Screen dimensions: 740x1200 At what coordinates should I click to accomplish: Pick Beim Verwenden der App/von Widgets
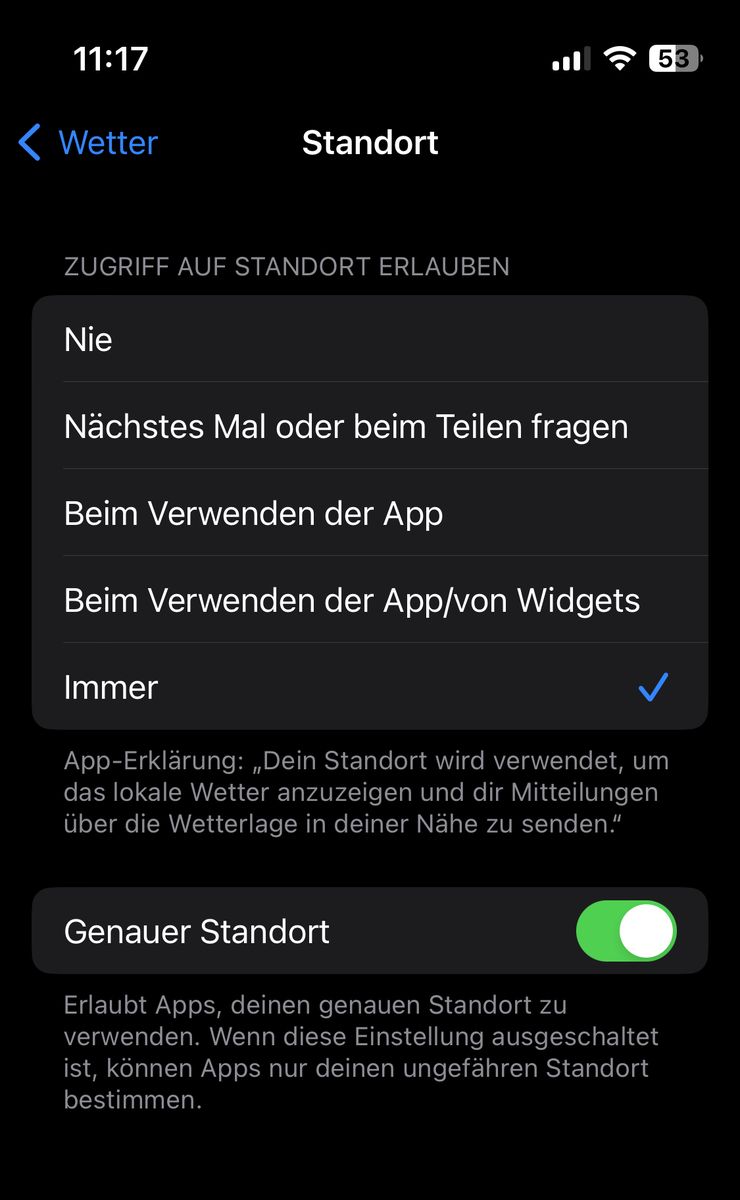click(369, 601)
